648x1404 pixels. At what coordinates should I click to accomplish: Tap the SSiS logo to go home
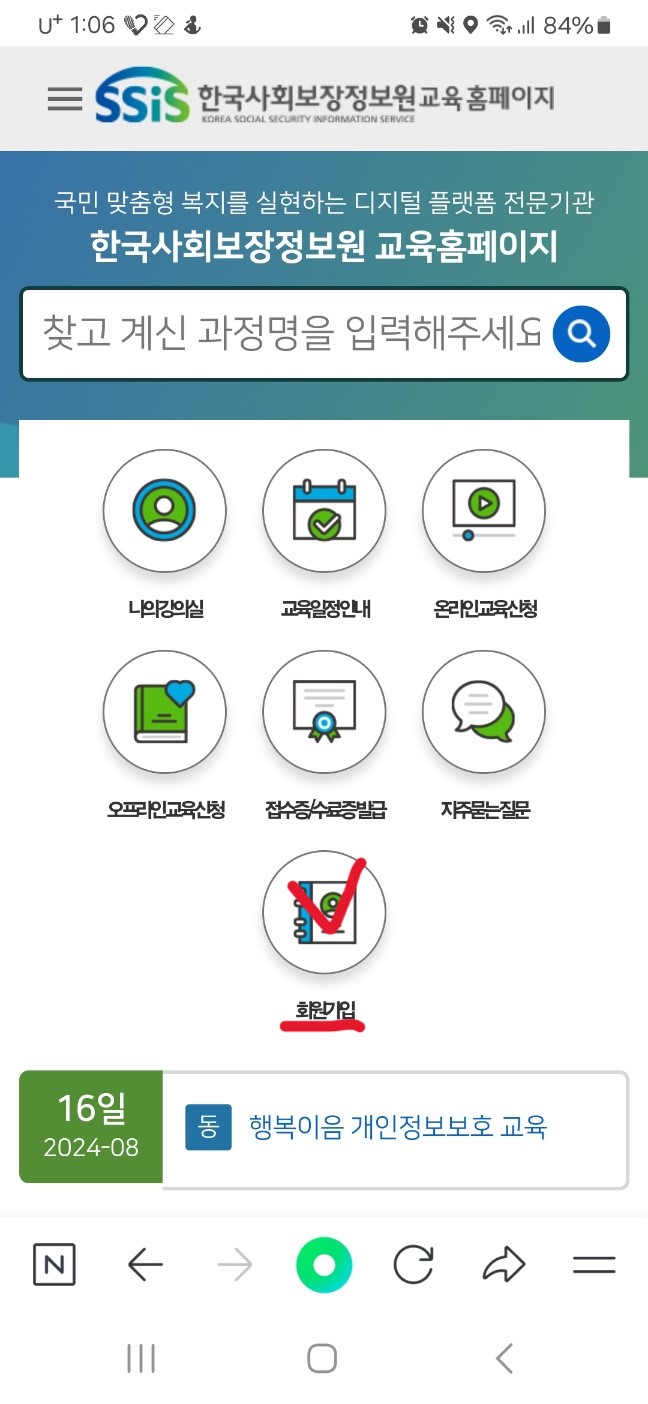[142, 99]
